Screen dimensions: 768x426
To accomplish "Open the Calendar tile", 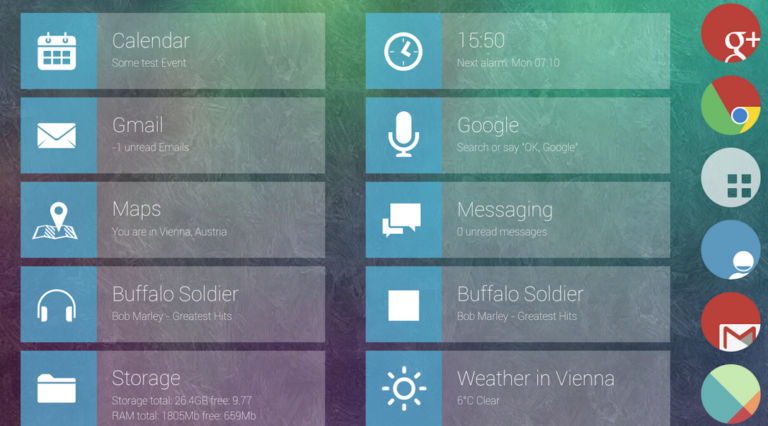I will tap(172, 50).
